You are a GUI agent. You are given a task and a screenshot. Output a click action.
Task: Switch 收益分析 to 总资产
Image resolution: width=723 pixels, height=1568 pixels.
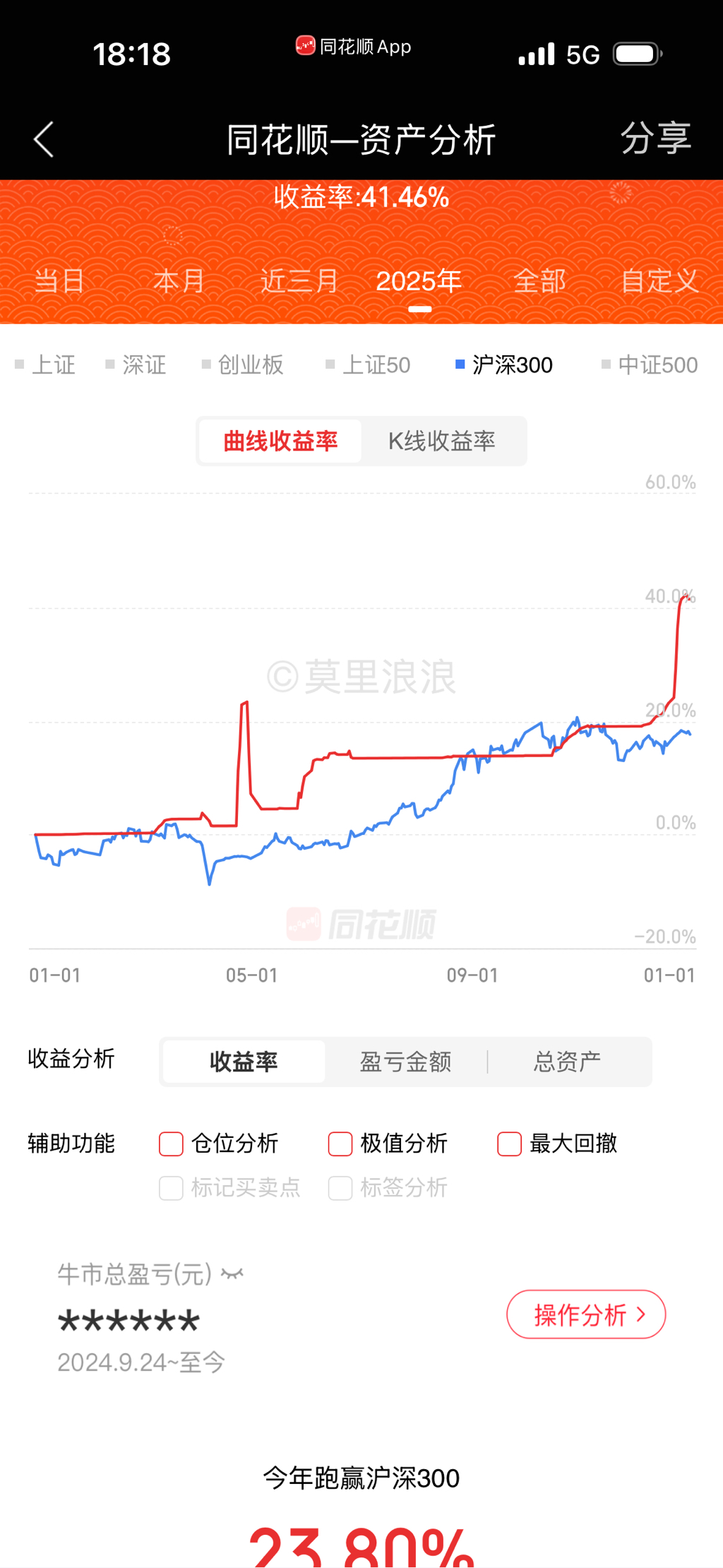(x=567, y=1062)
